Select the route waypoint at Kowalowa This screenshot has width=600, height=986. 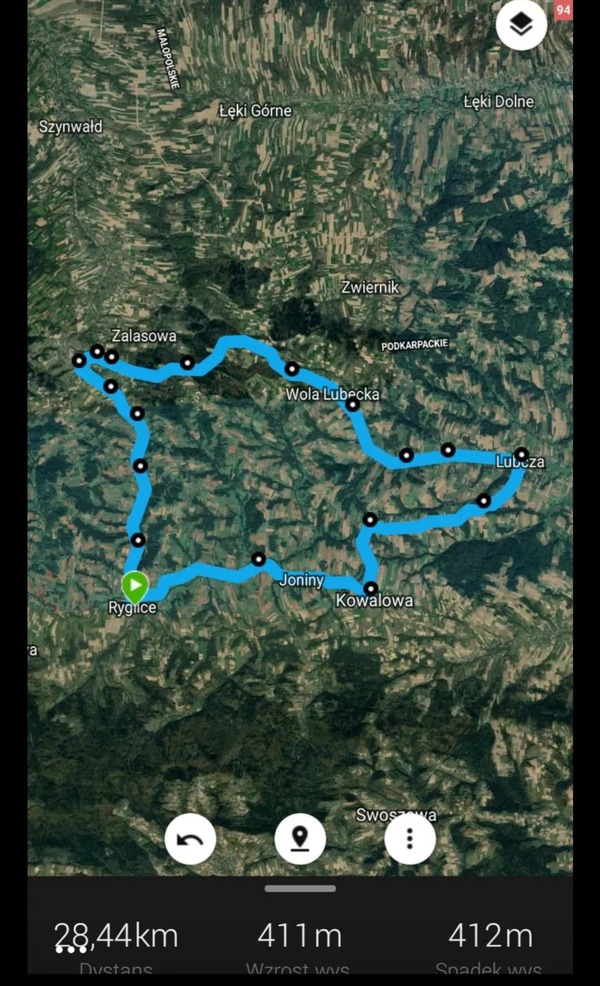click(370, 588)
